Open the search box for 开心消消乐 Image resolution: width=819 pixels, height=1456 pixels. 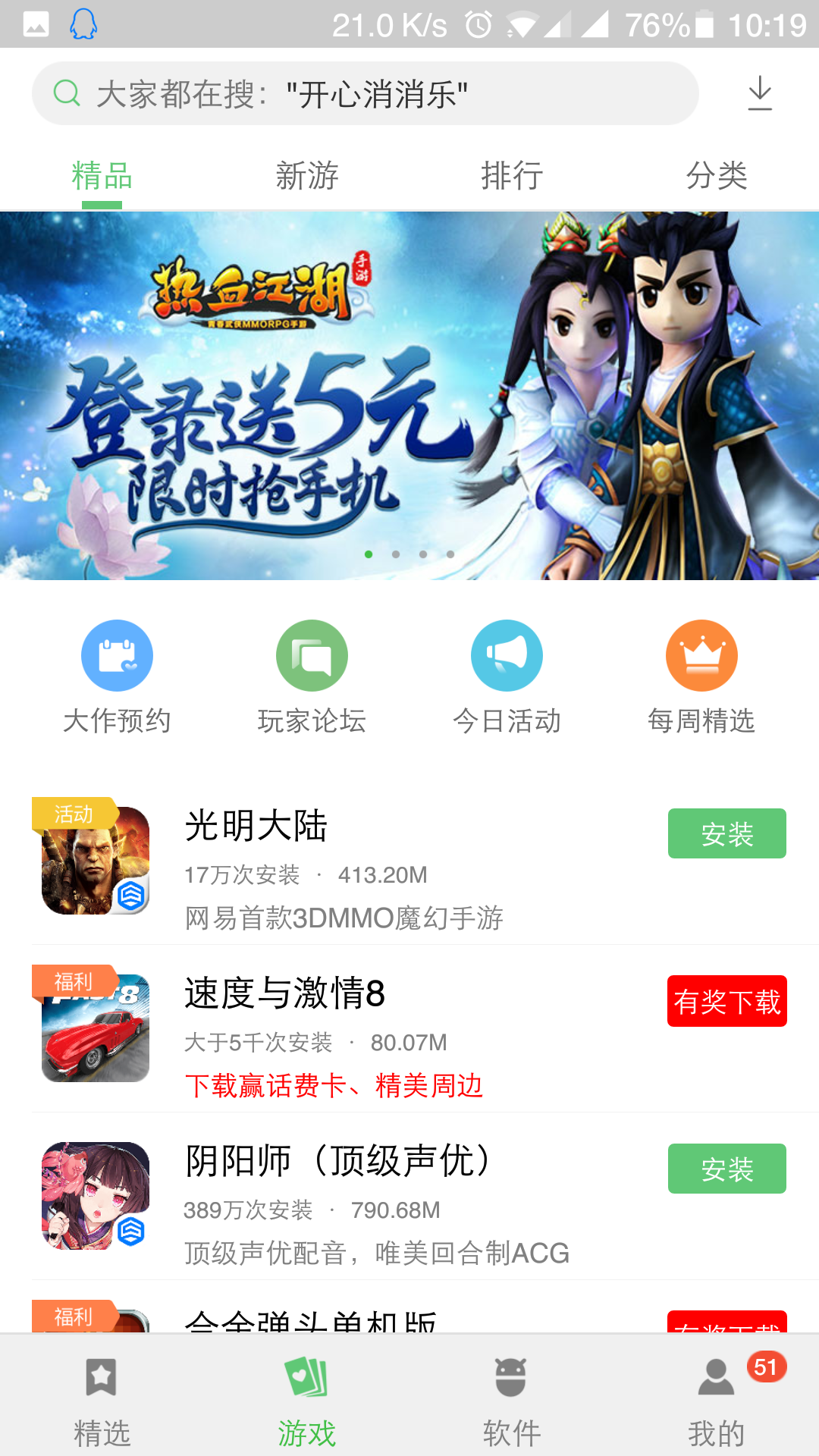(x=364, y=94)
